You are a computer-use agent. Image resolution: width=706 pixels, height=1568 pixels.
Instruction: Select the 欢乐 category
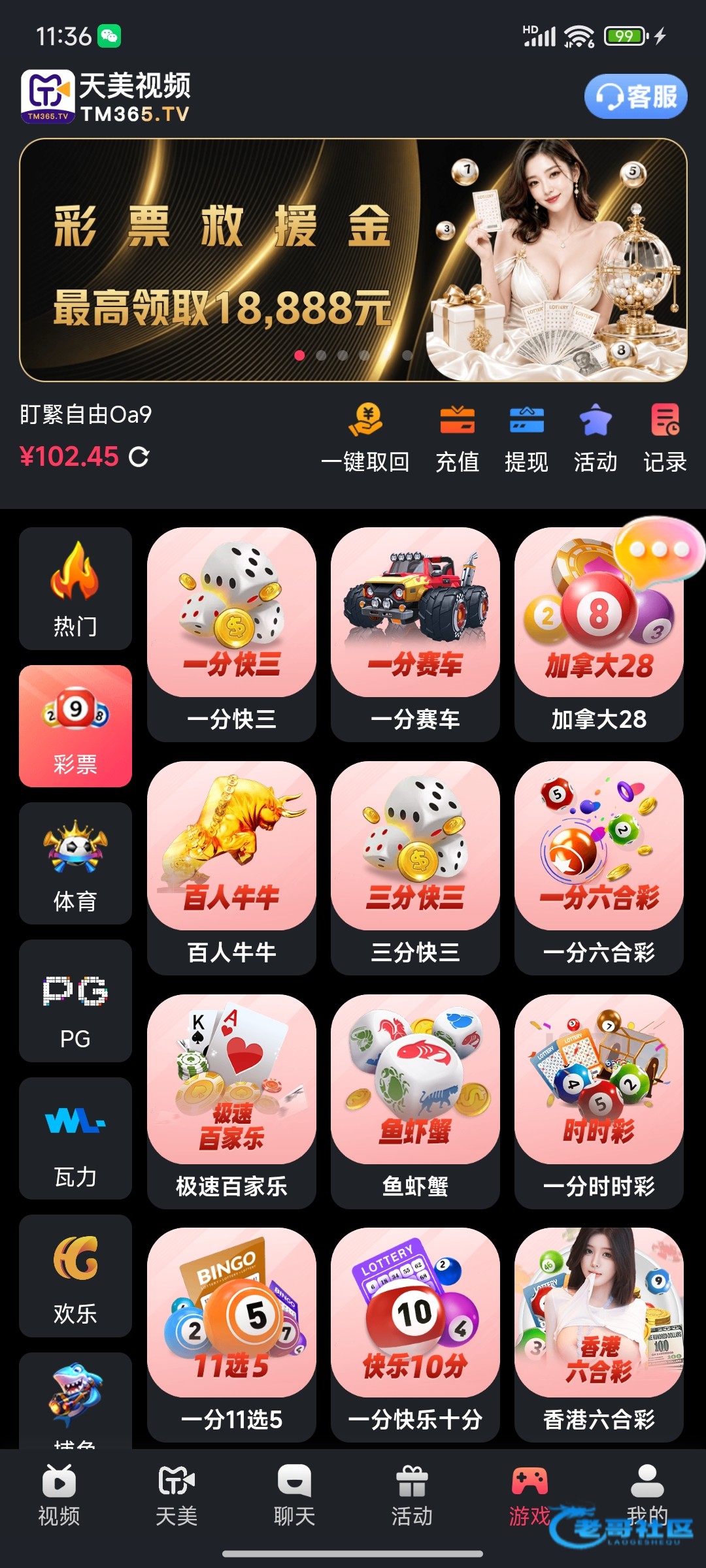75,1276
